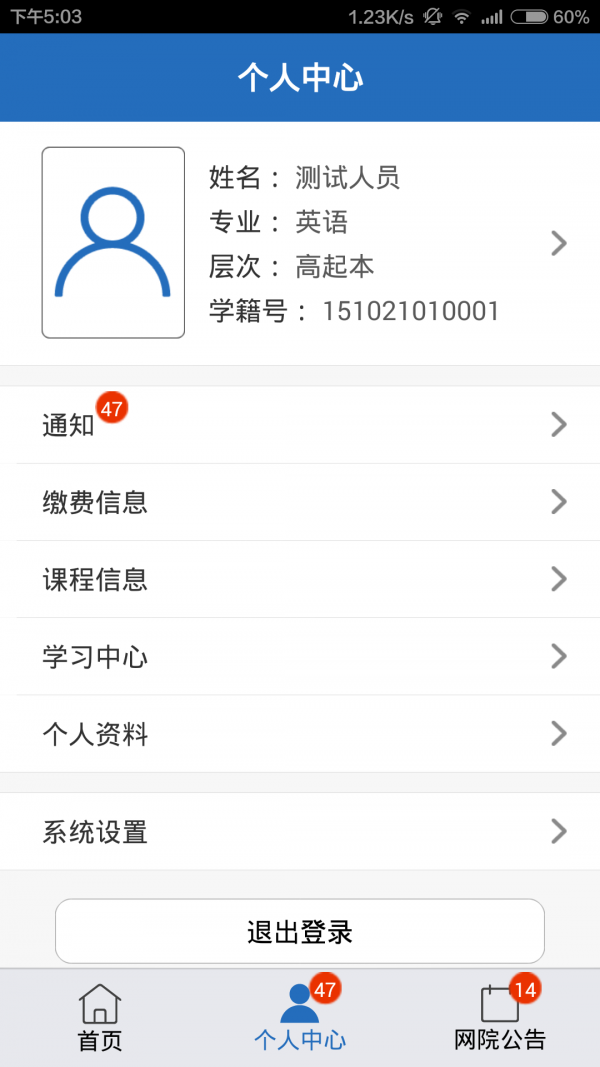Open the 通知 notifications row

pyautogui.click(x=300, y=425)
